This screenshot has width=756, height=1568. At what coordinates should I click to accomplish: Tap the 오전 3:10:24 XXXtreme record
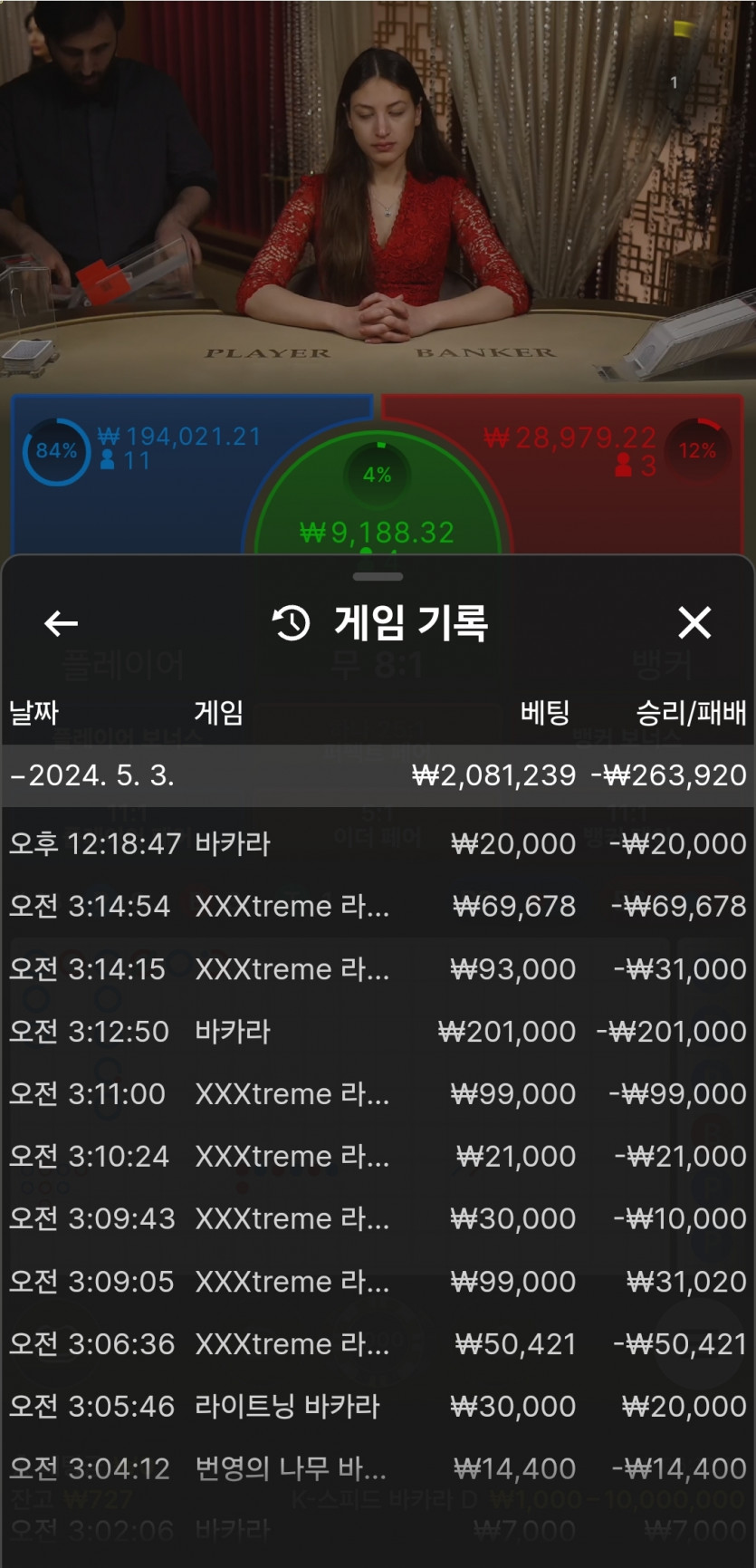[x=378, y=1157]
